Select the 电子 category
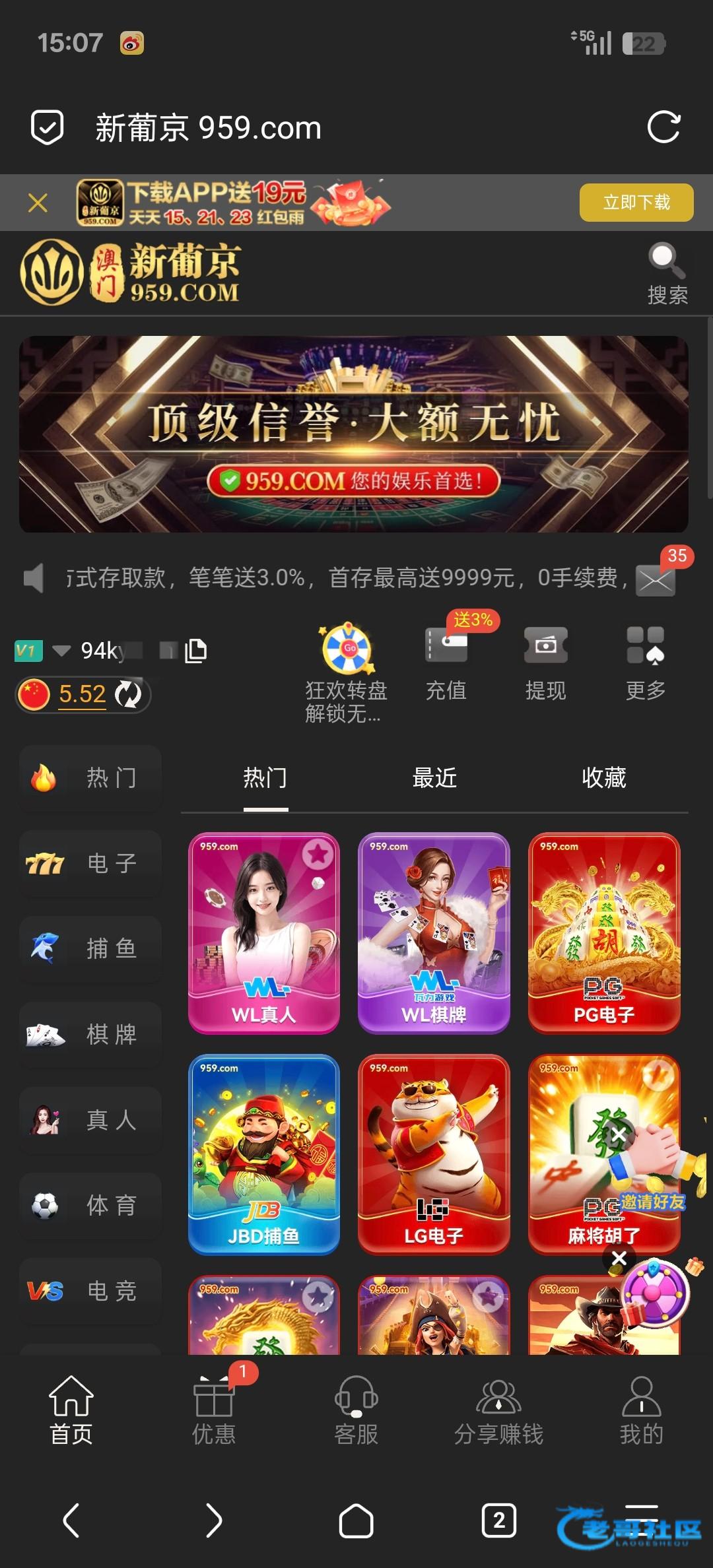This screenshot has width=713, height=1568. (x=91, y=863)
